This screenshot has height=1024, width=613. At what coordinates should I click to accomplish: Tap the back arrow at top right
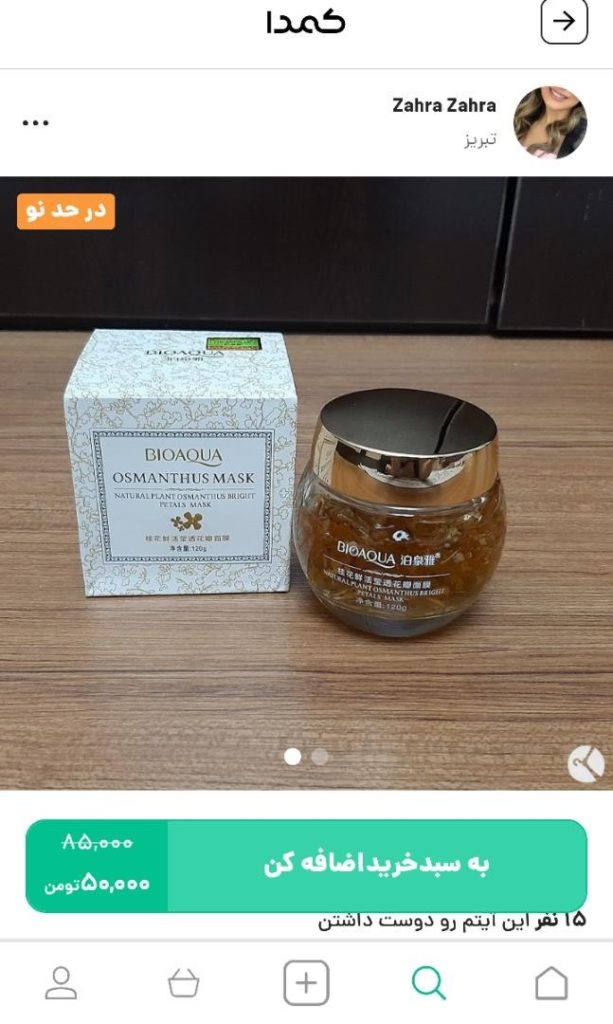[564, 22]
